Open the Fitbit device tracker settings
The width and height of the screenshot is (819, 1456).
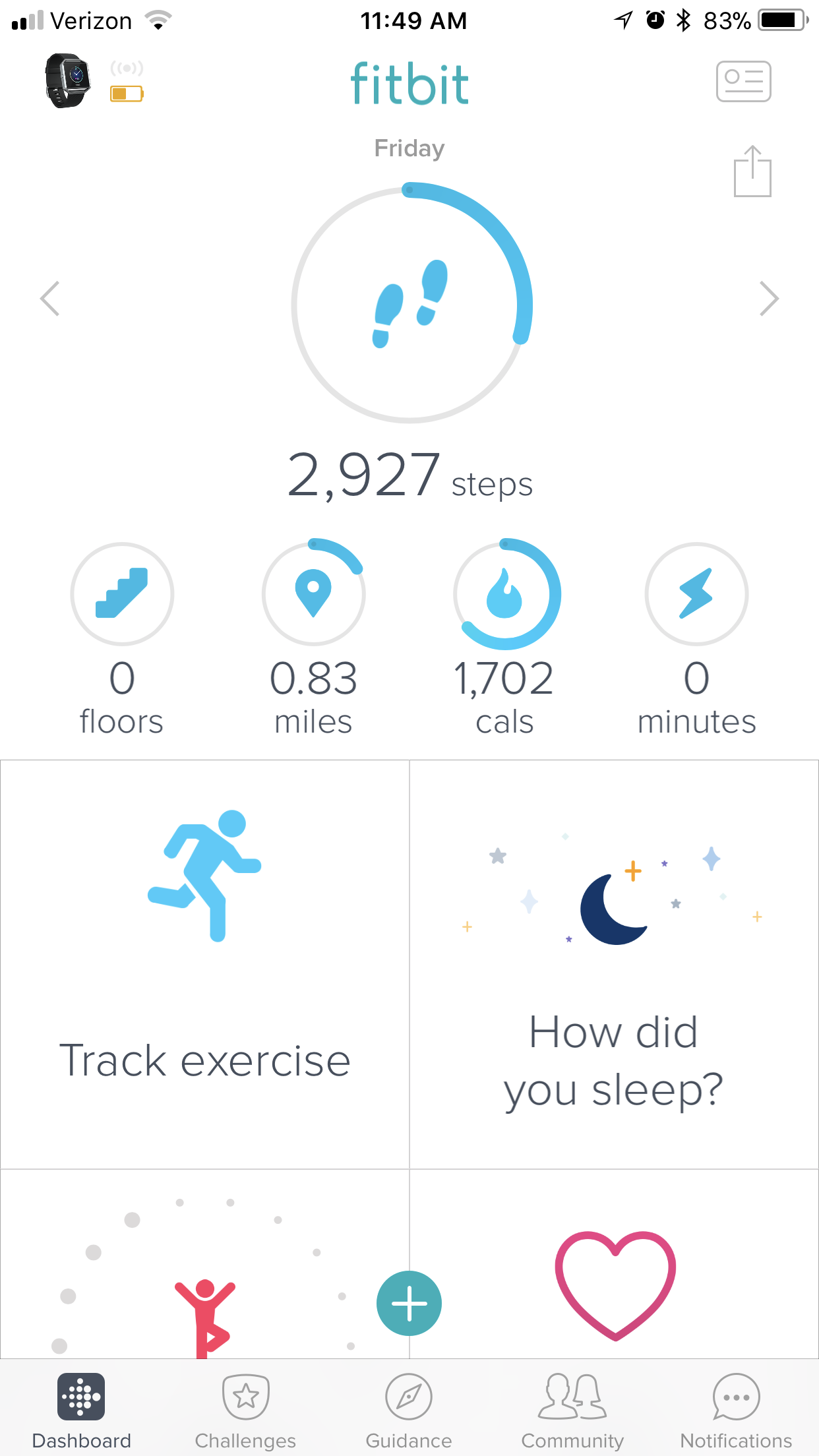pyautogui.click(x=68, y=81)
